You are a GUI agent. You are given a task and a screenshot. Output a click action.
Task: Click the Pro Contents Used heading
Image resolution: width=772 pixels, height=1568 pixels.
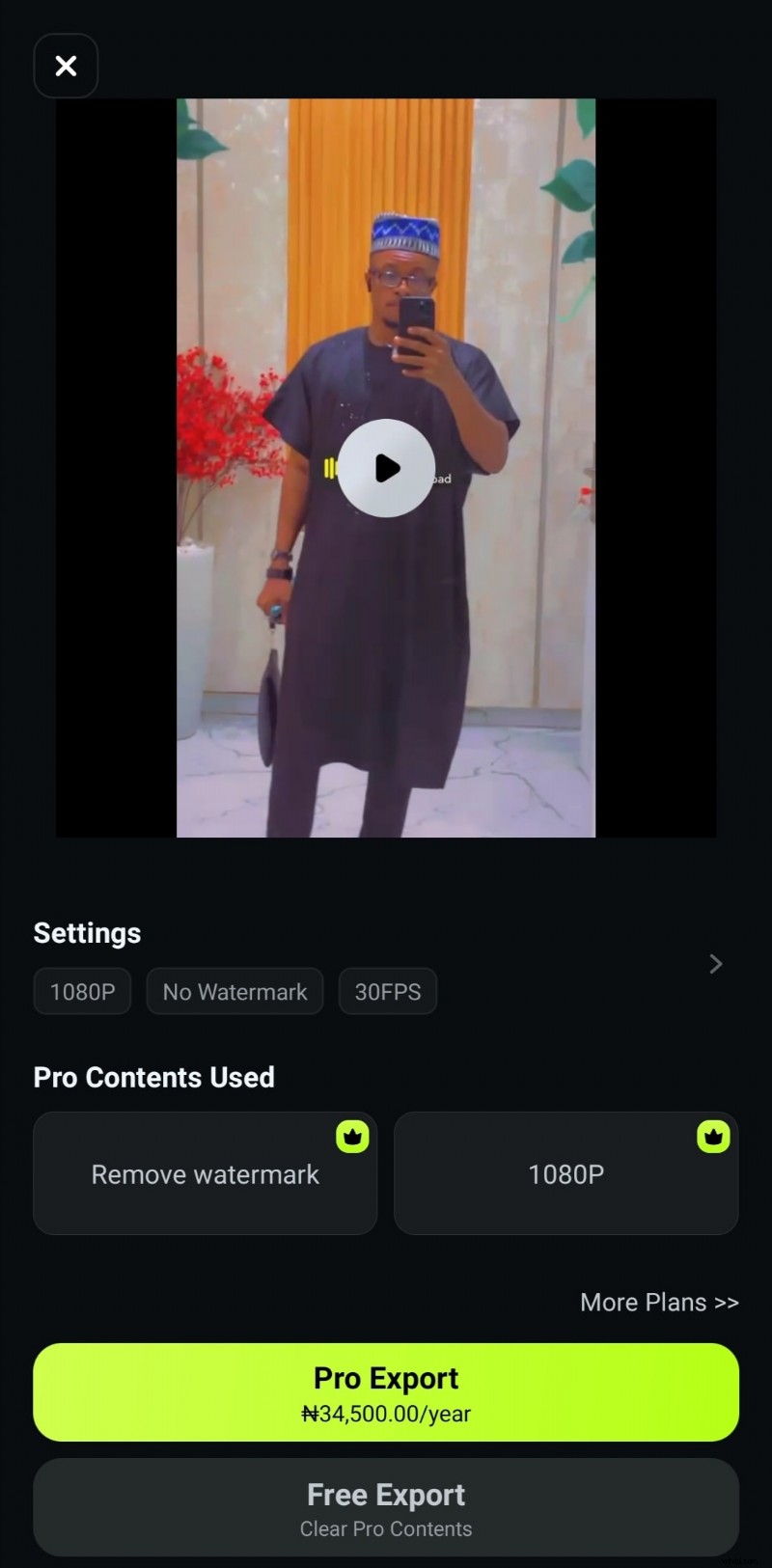153,1077
